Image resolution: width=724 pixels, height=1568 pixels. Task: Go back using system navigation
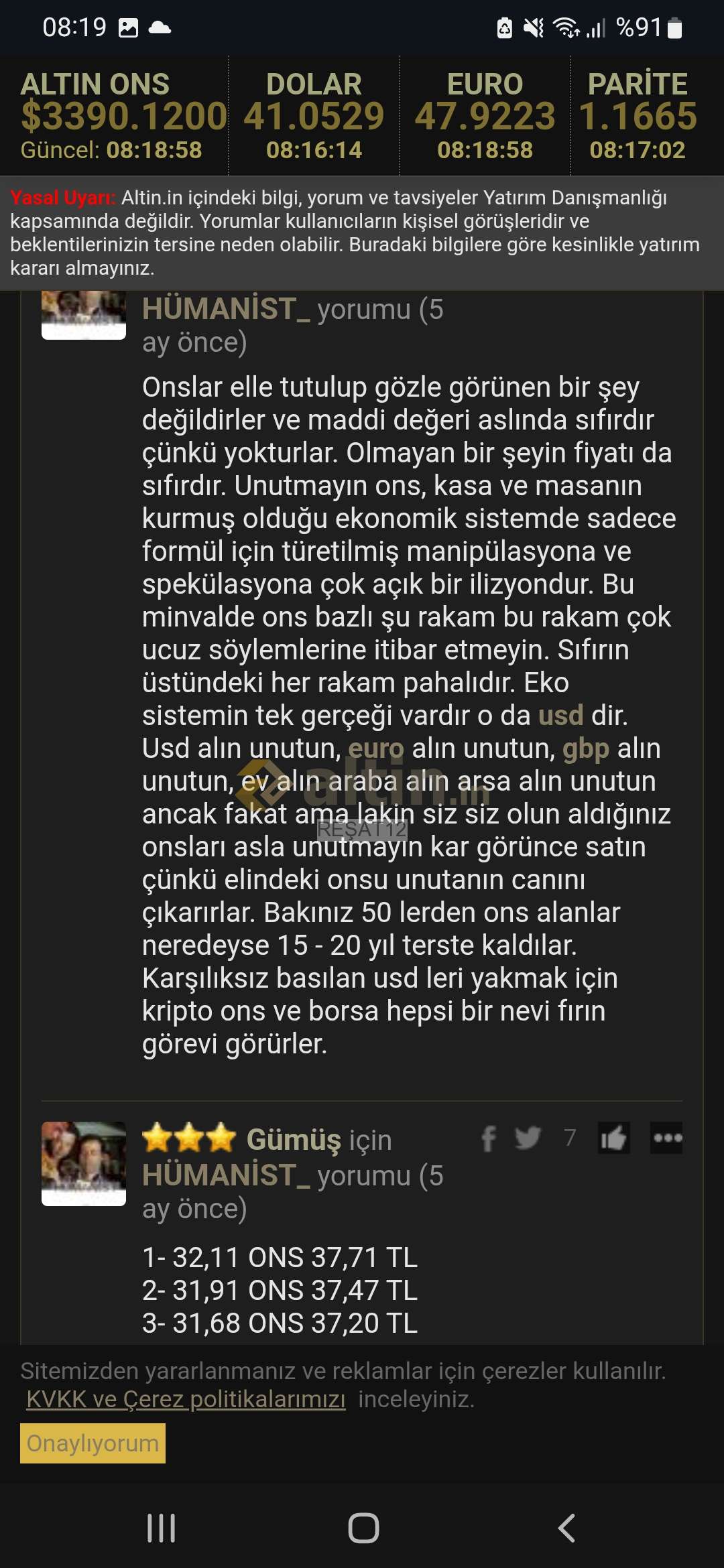click(566, 1528)
